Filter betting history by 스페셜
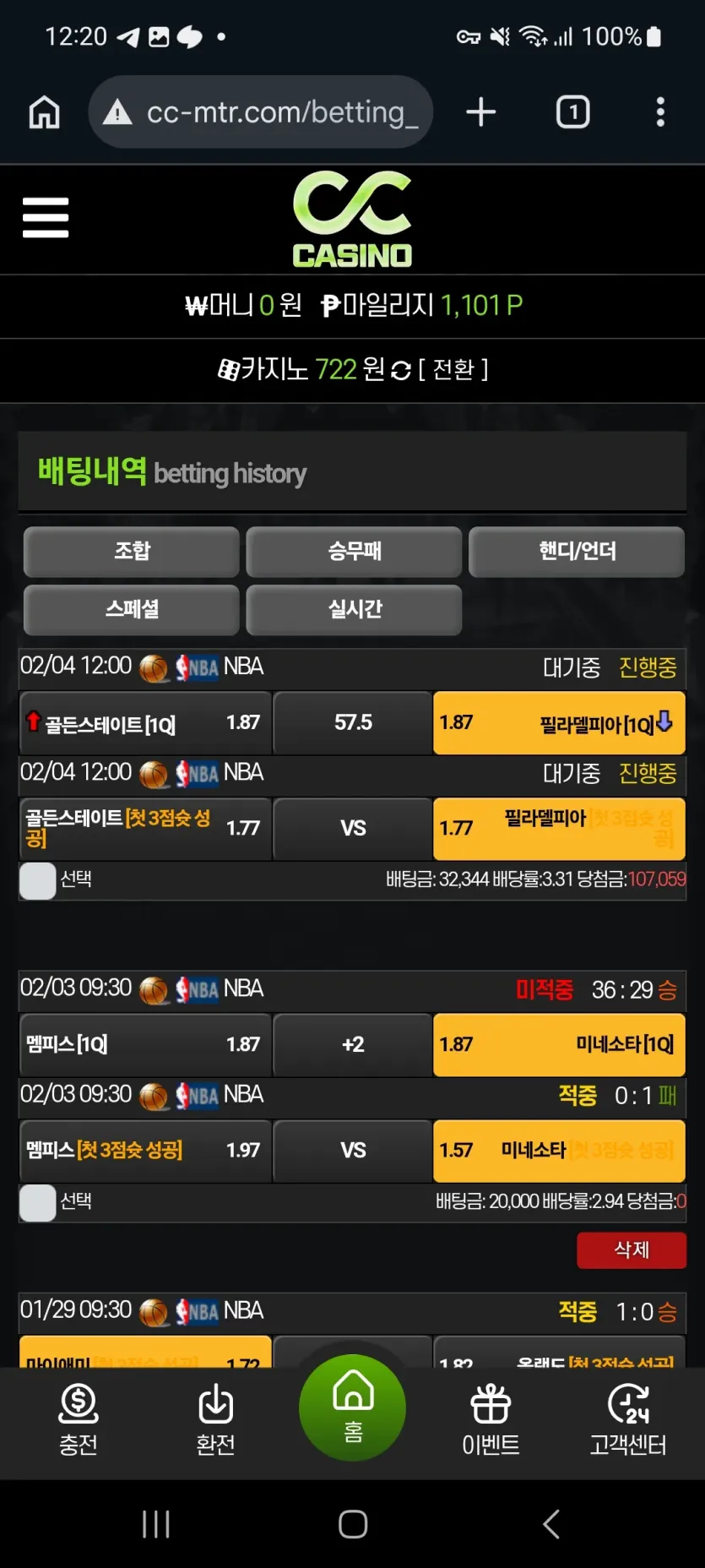This screenshot has width=705, height=1568. click(x=132, y=609)
